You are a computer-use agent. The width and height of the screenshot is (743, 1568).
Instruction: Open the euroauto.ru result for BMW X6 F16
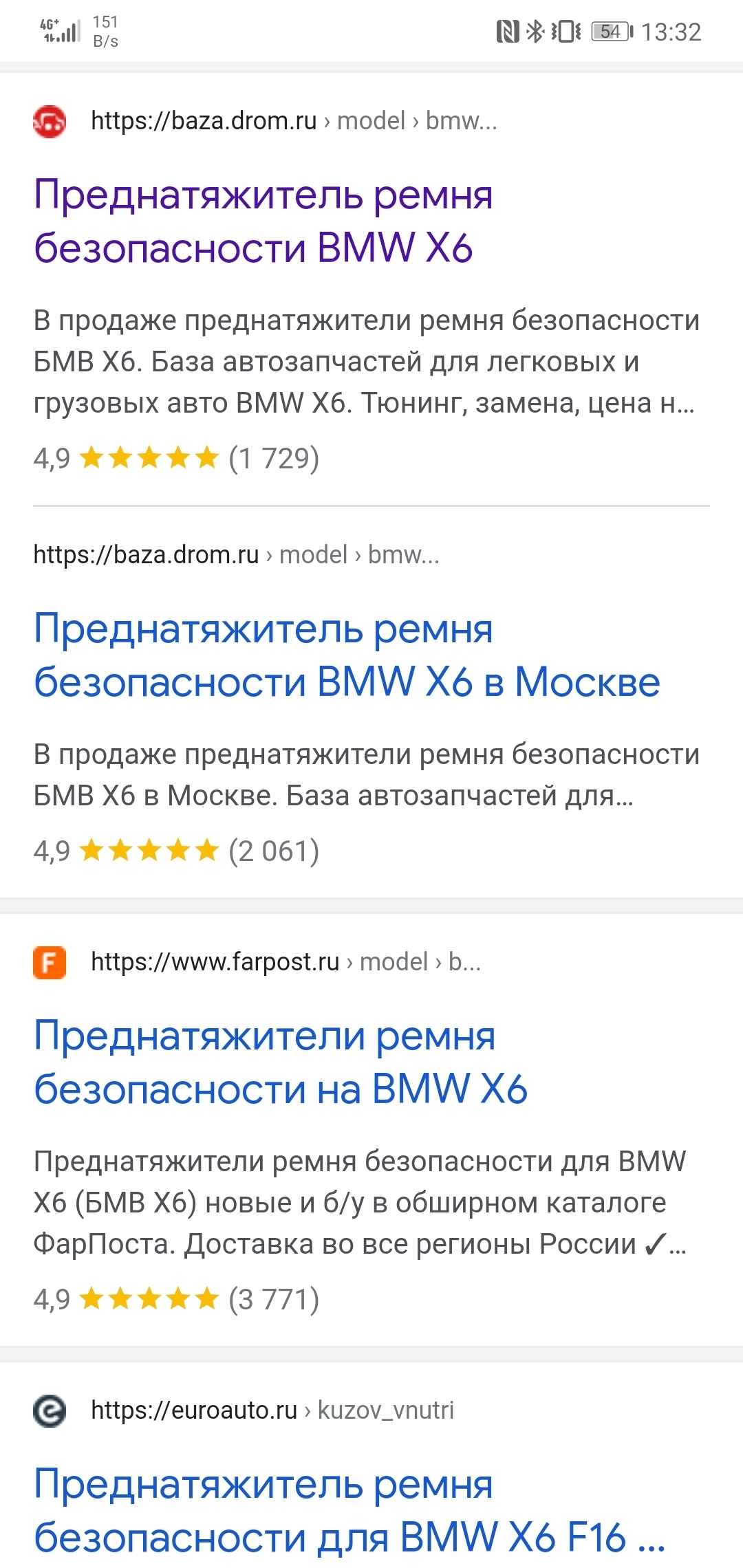point(349,1510)
